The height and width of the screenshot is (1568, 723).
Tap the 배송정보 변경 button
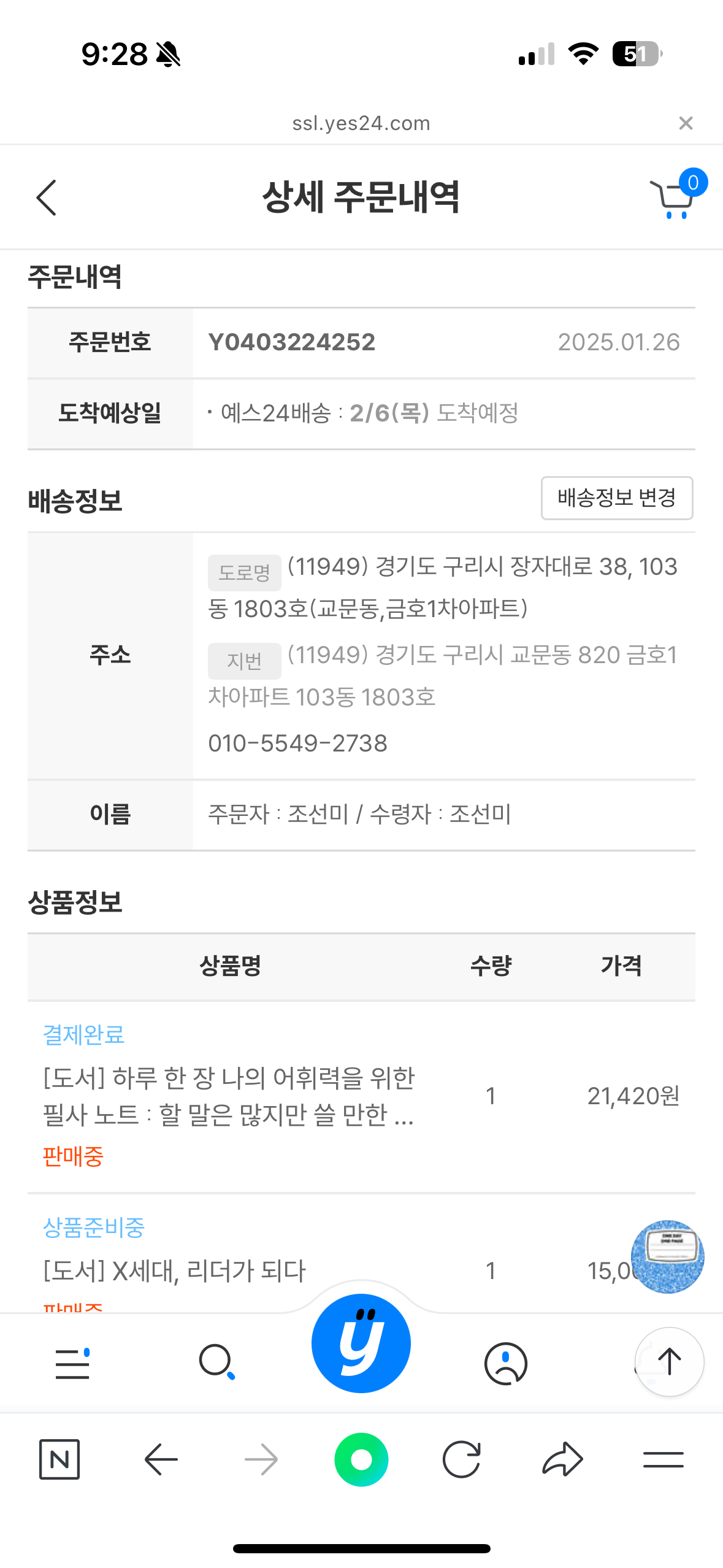click(x=617, y=498)
